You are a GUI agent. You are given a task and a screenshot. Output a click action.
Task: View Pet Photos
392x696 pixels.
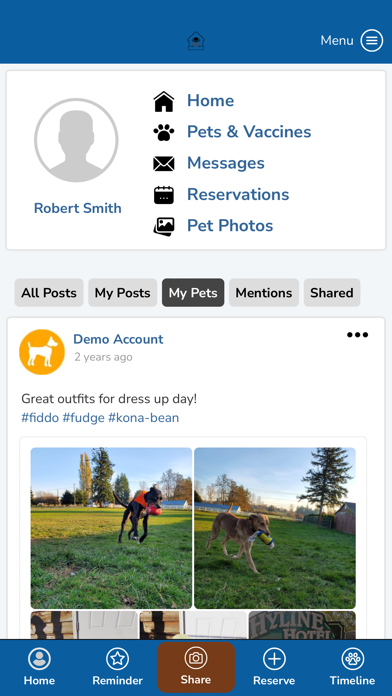click(230, 225)
